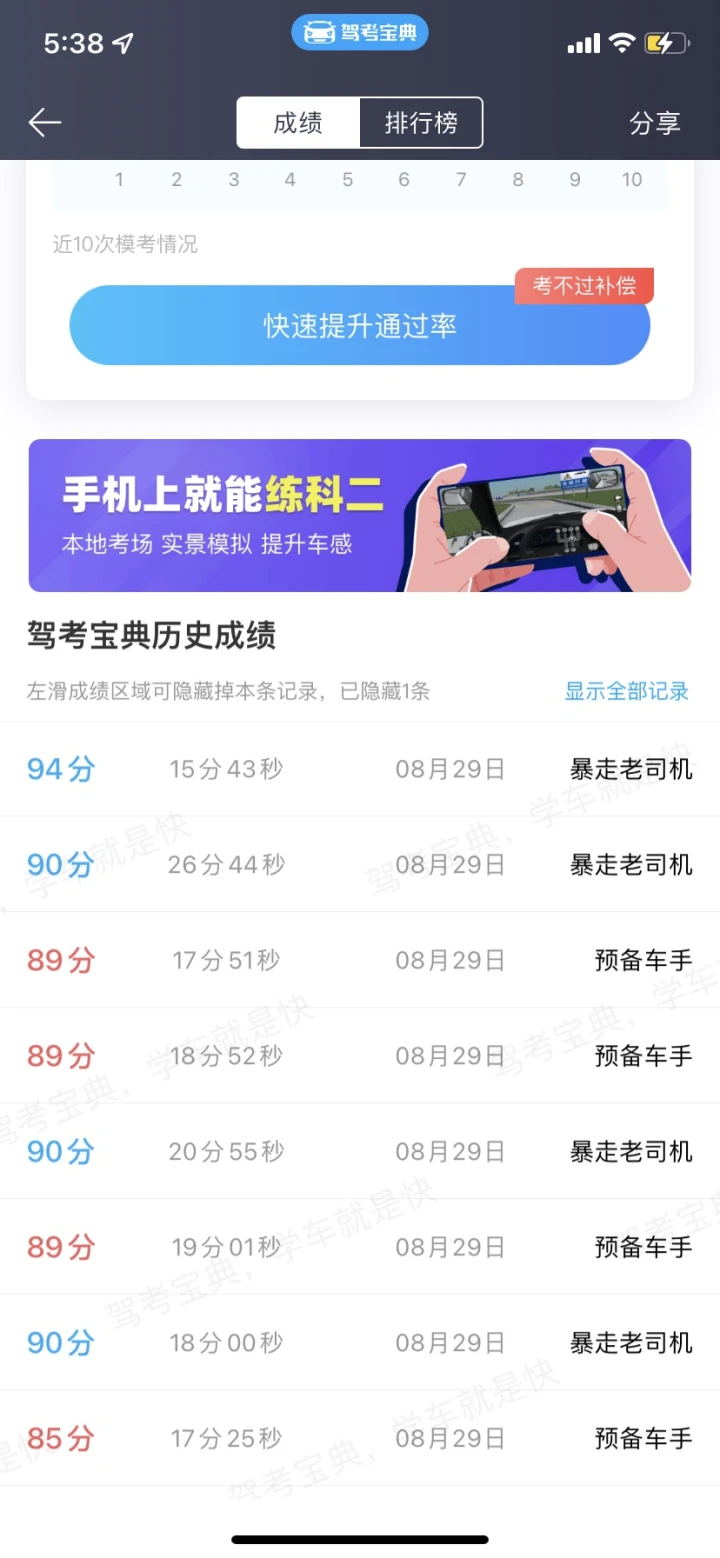Open the 90分 record at 20分55秒
This screenshot has width=720, height=1558.
(360, 1151)
